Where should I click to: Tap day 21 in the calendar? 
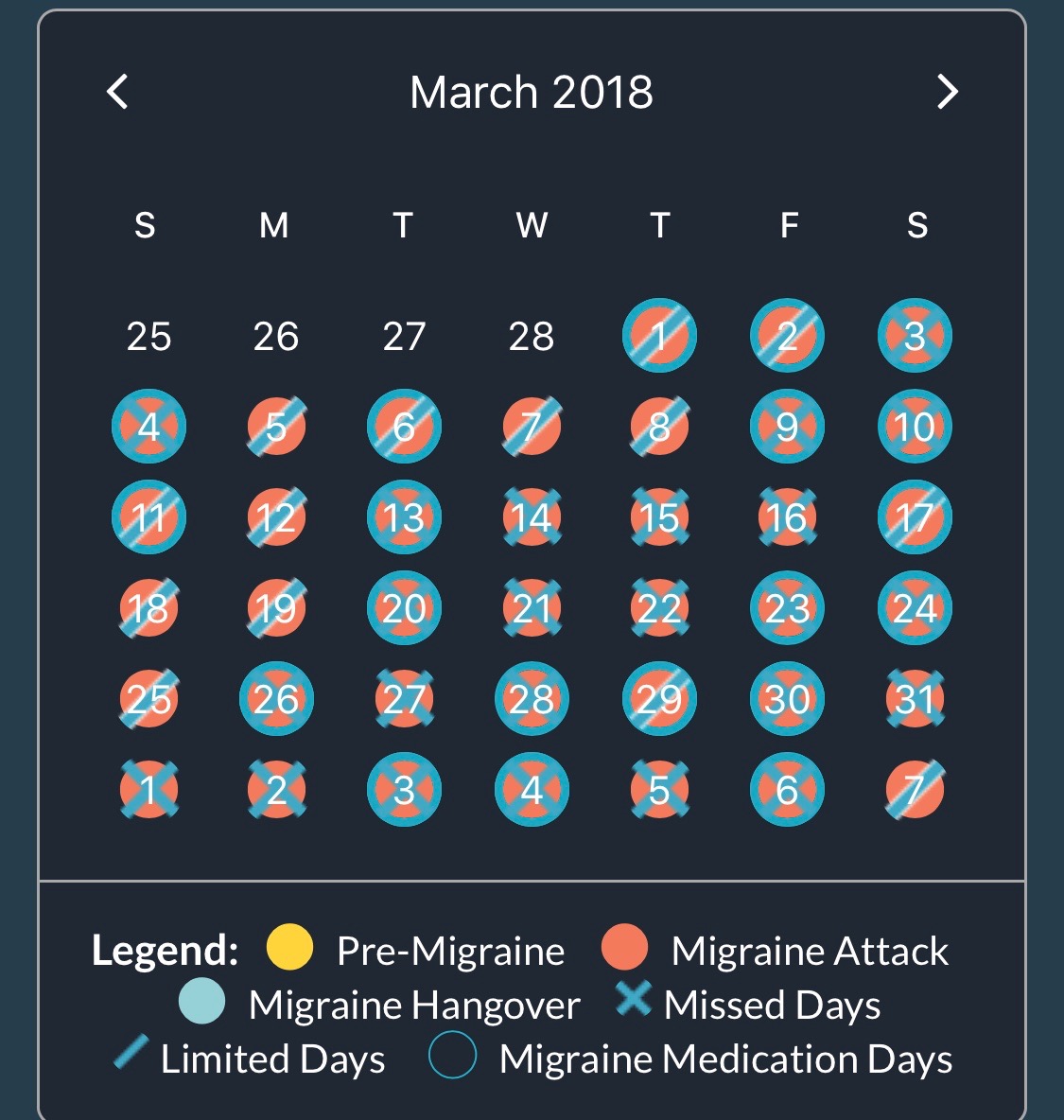tap(532, 608)
